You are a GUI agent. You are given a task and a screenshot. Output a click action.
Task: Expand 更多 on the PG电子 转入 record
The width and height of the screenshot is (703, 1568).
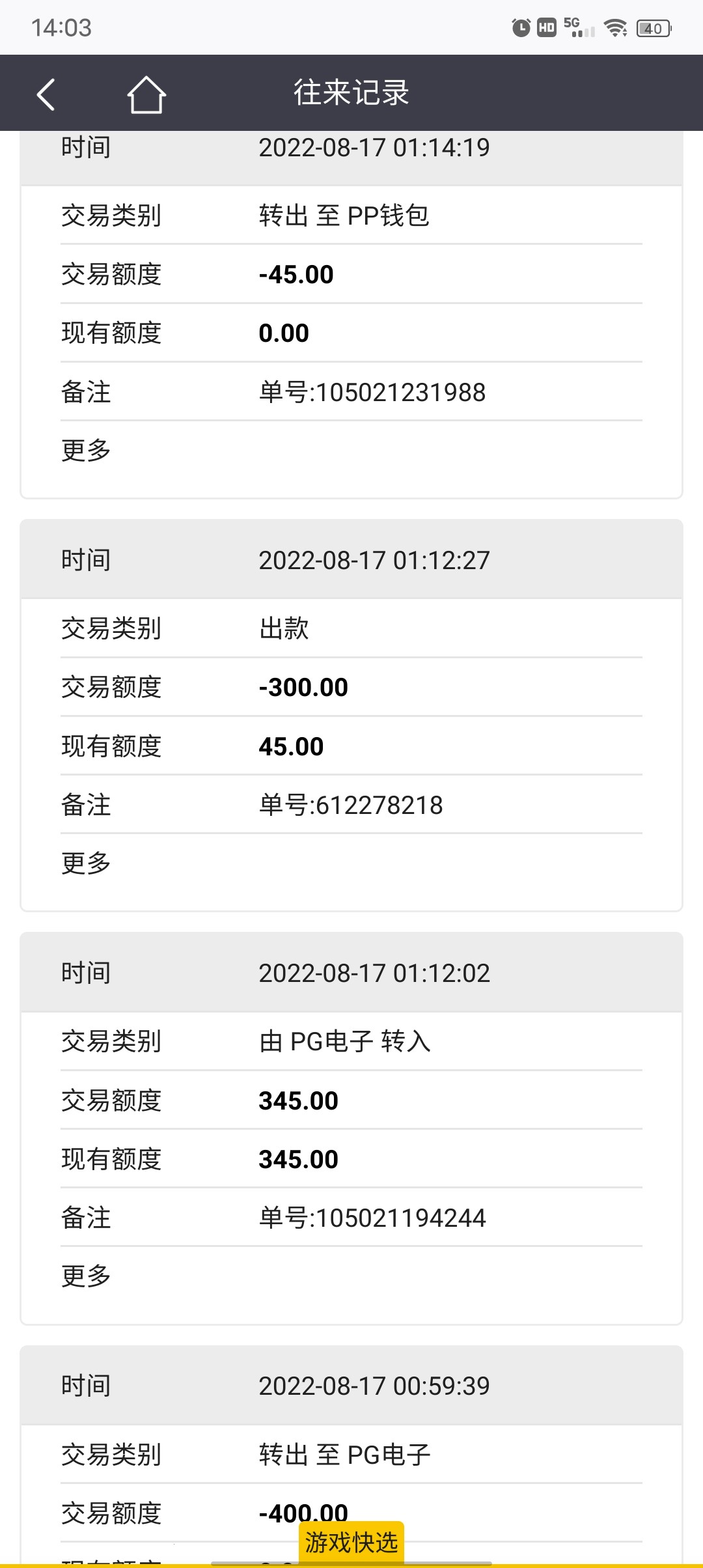[86, 1276]
